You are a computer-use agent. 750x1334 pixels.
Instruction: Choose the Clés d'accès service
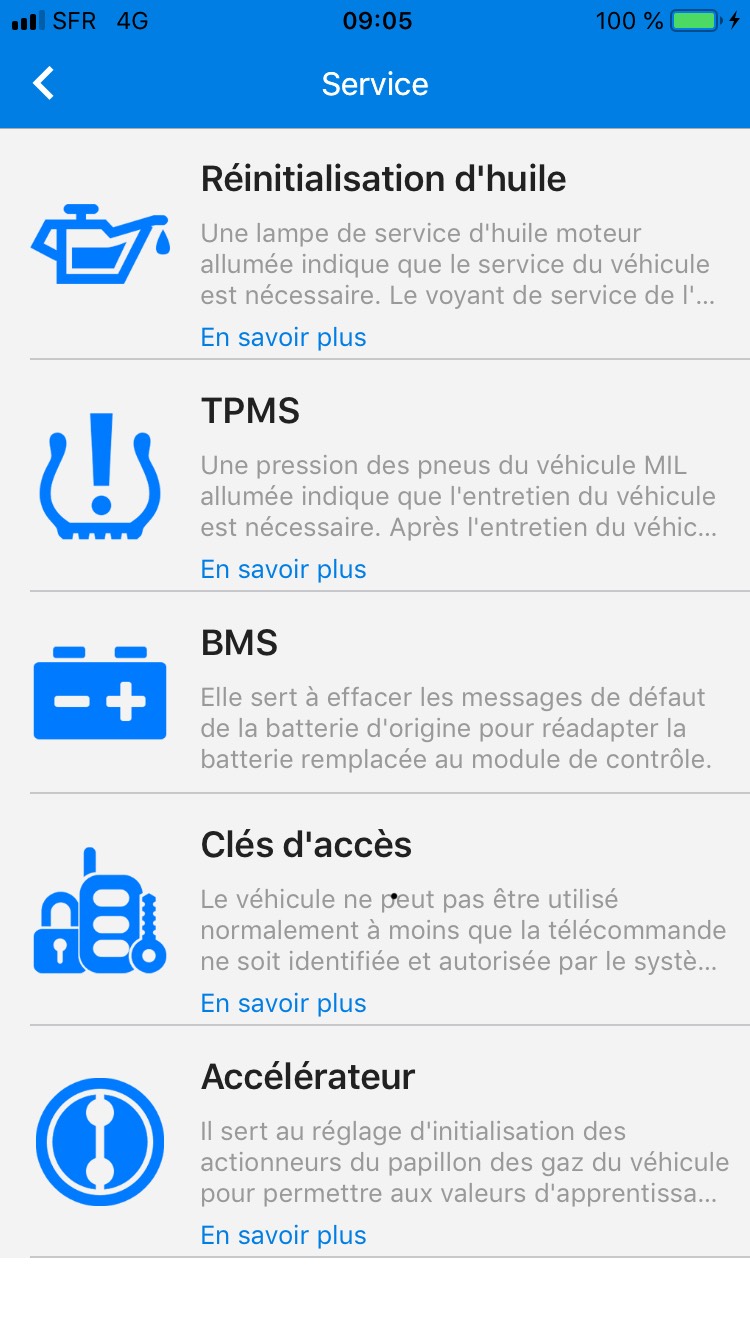click(x=306, y=846)
